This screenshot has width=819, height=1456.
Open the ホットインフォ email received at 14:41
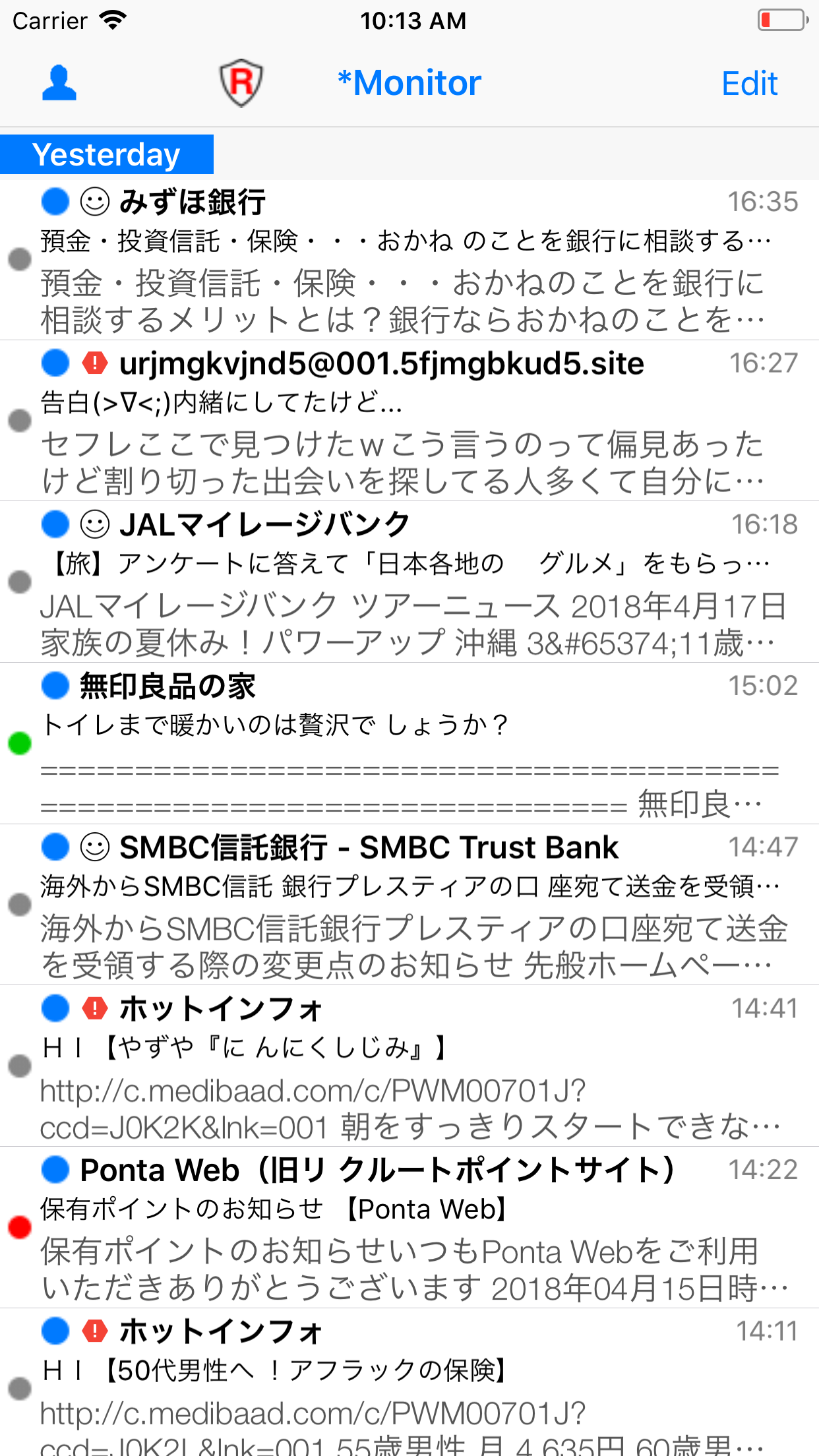click(x=409, y=1066)
